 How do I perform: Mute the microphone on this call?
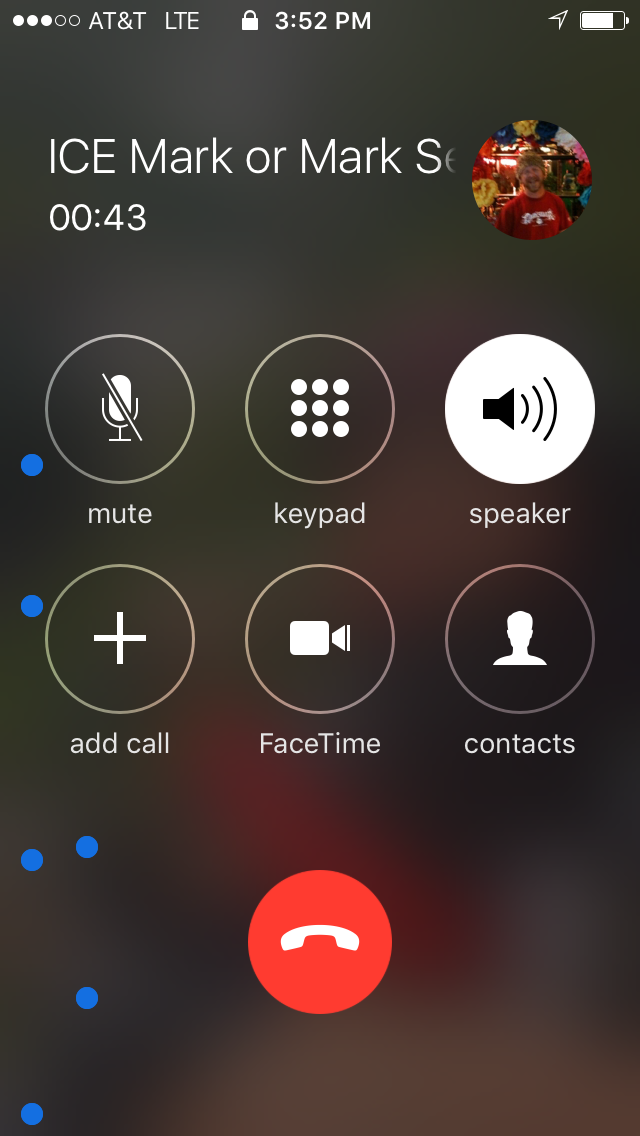120,409
